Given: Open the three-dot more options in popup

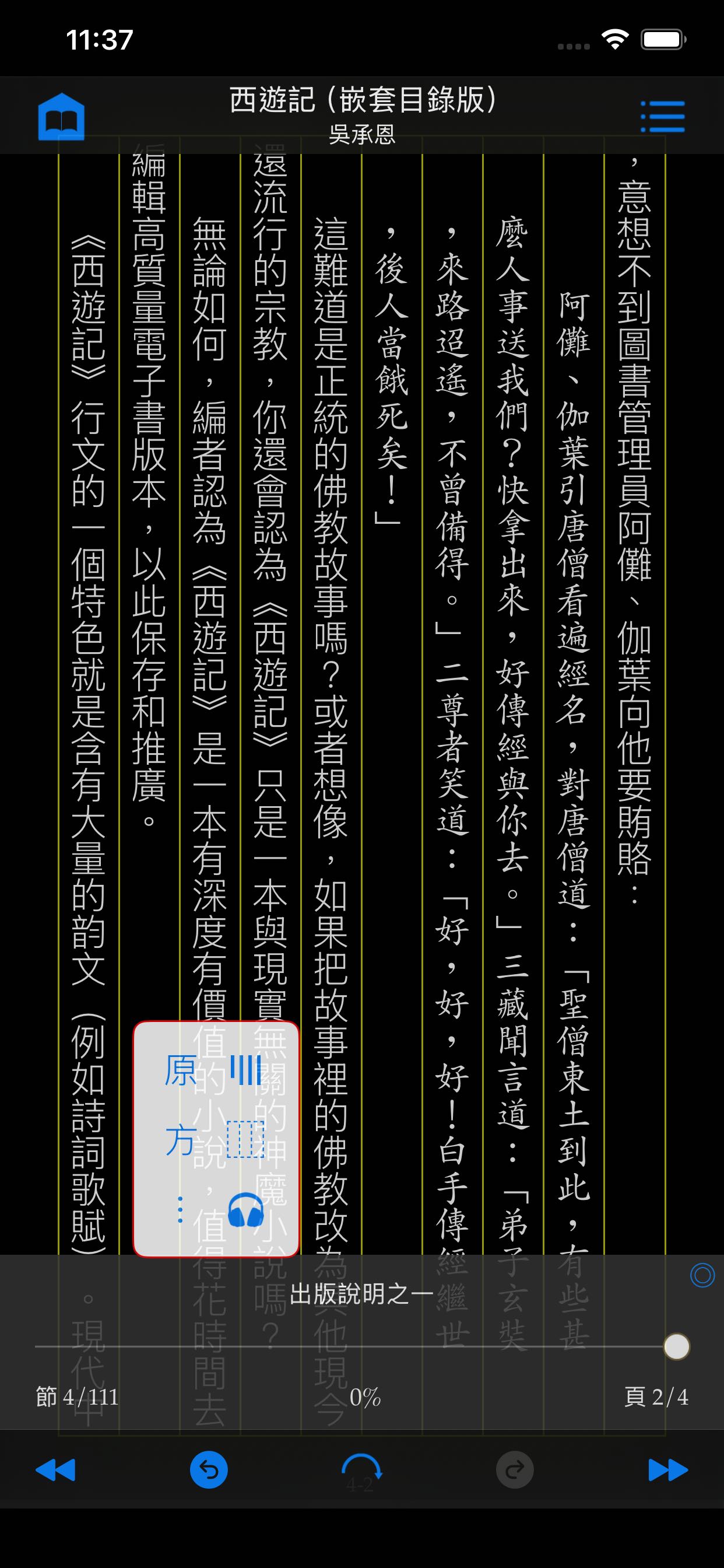Looking at the screenshot, I should [x=180, y=1209].
